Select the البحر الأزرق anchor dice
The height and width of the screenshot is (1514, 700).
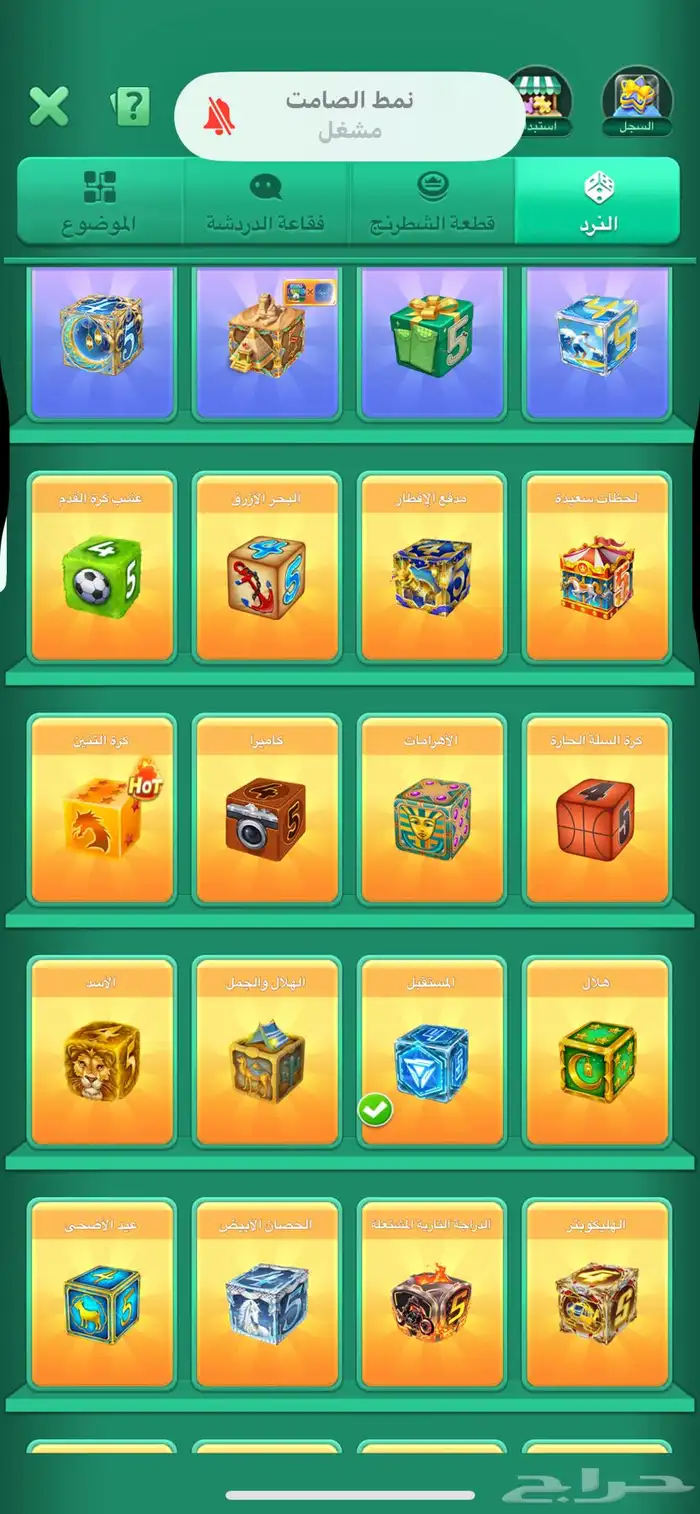click(x=267, y=567)
